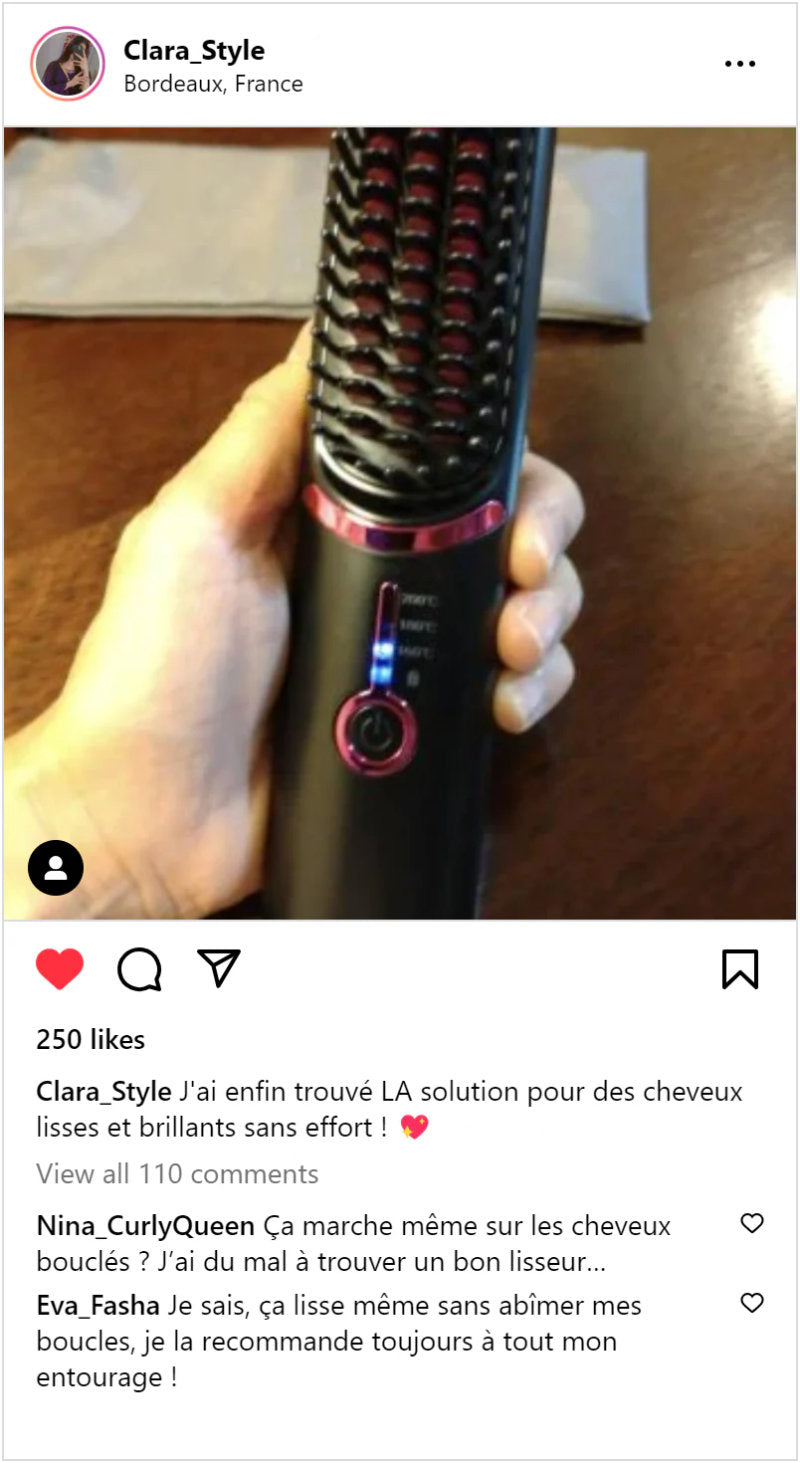The width and height of the screenshot is (800, 1463).
Task: Like Nina_CurlyQueen's comment
Action: click(752, 1223)
